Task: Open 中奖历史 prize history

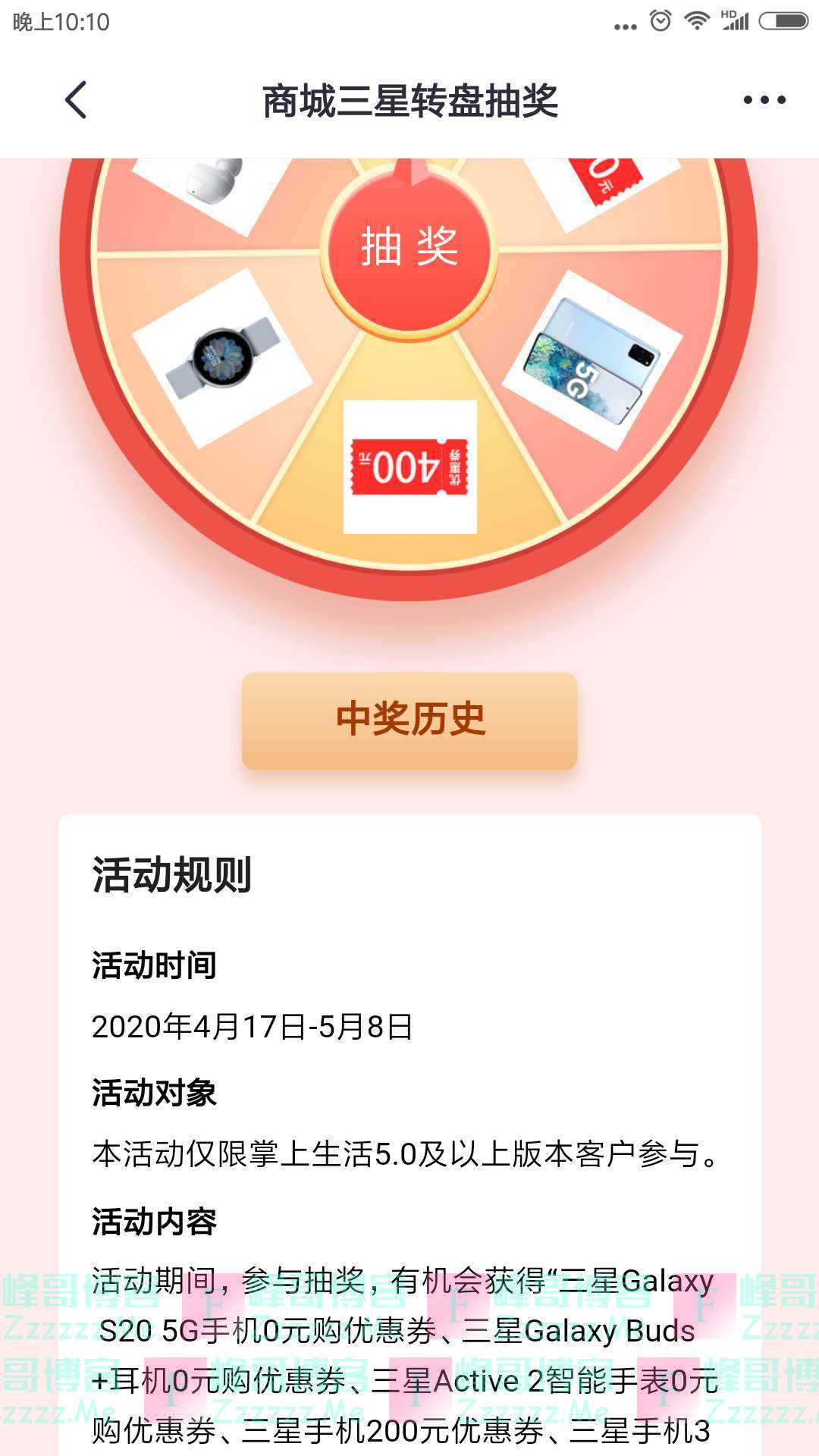Action: coord(409,720)
